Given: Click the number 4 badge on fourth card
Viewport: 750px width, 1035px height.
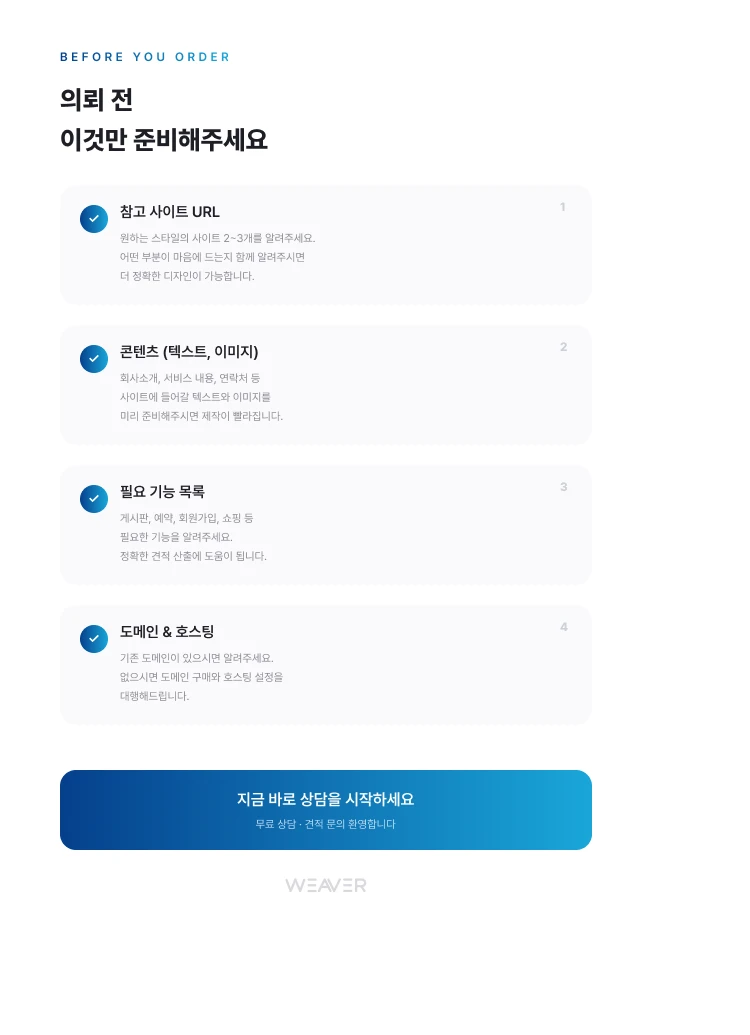Looking at the screenshot, I should coord(563,627).
